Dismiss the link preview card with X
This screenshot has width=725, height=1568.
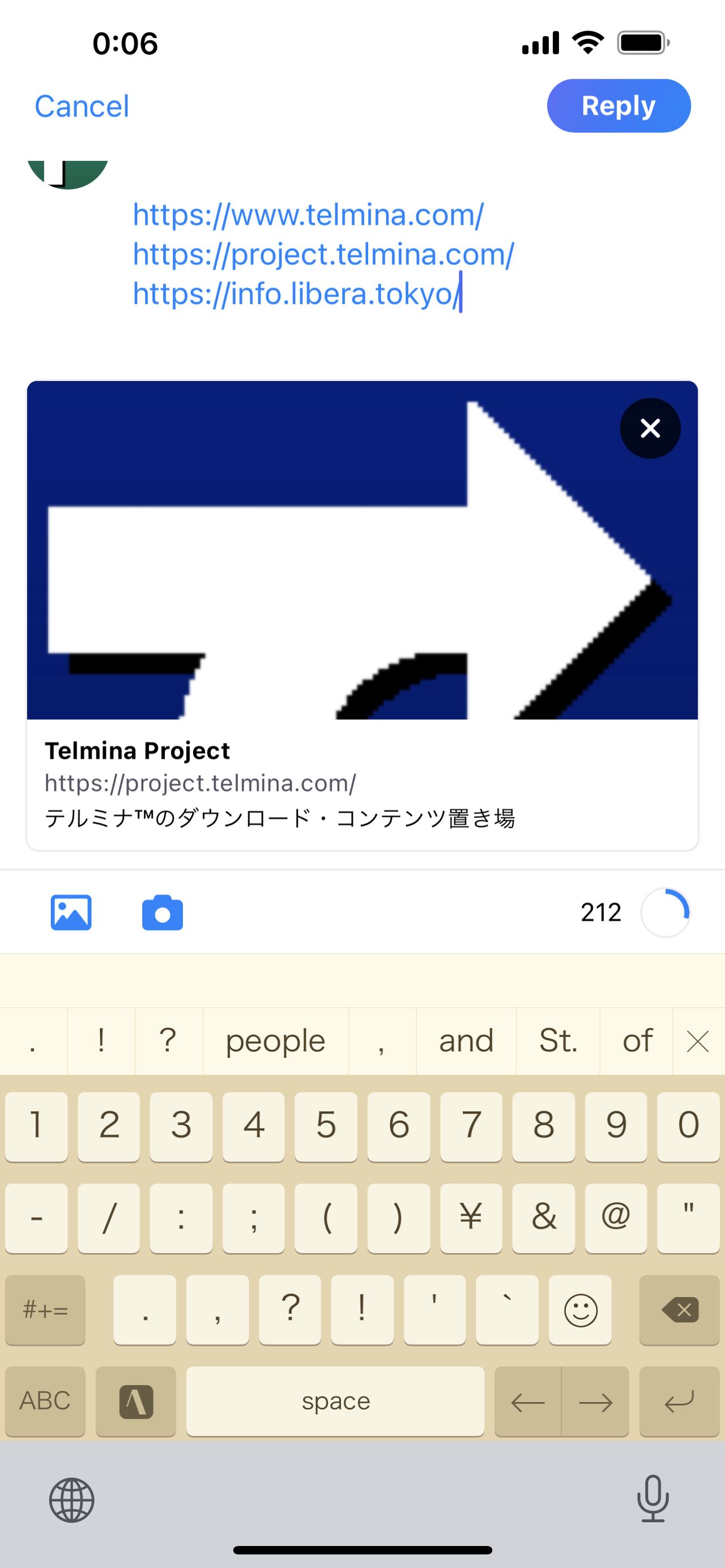click(x=650, y=428)
